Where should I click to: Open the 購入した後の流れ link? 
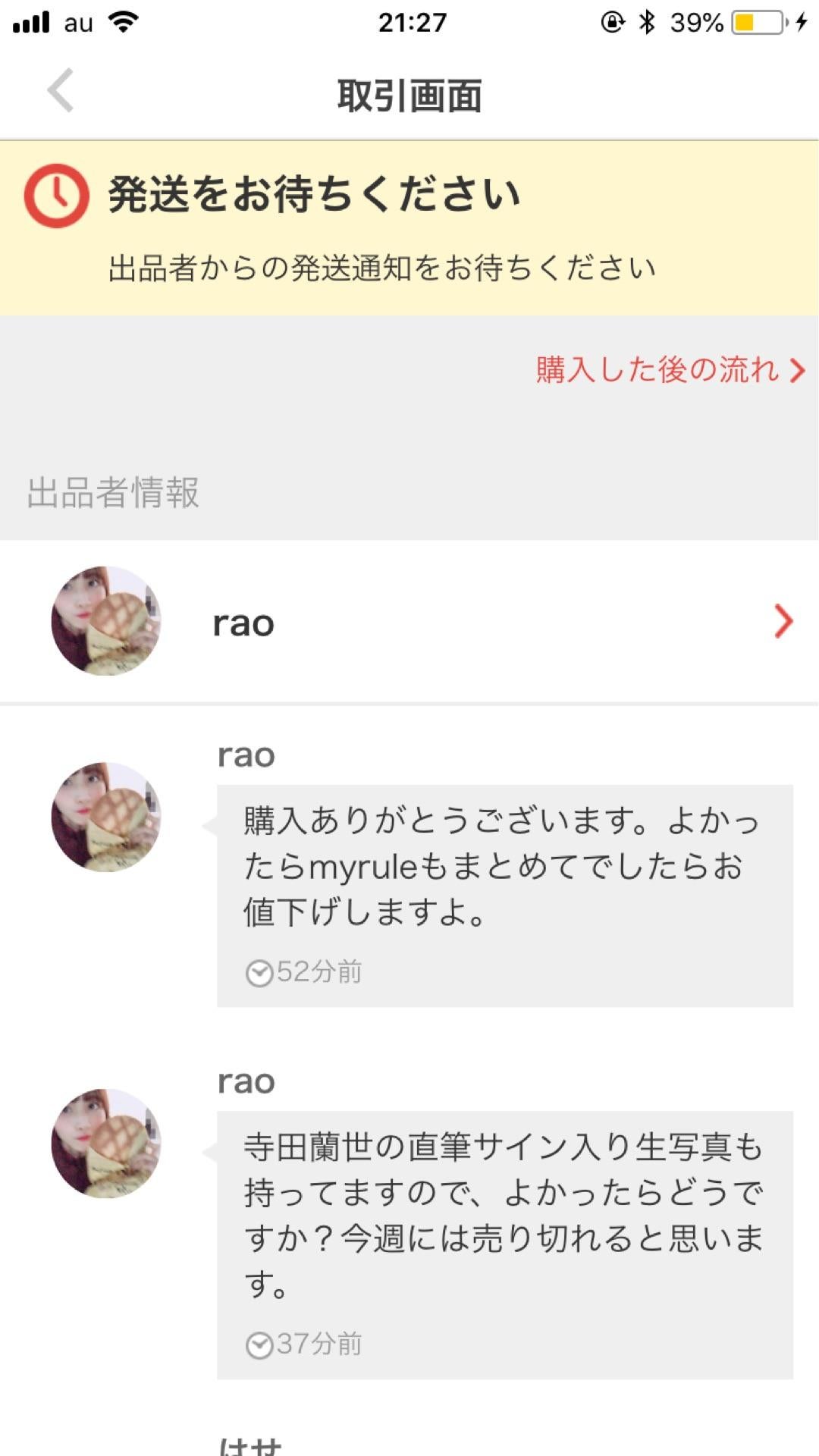[x=656, y=369]
